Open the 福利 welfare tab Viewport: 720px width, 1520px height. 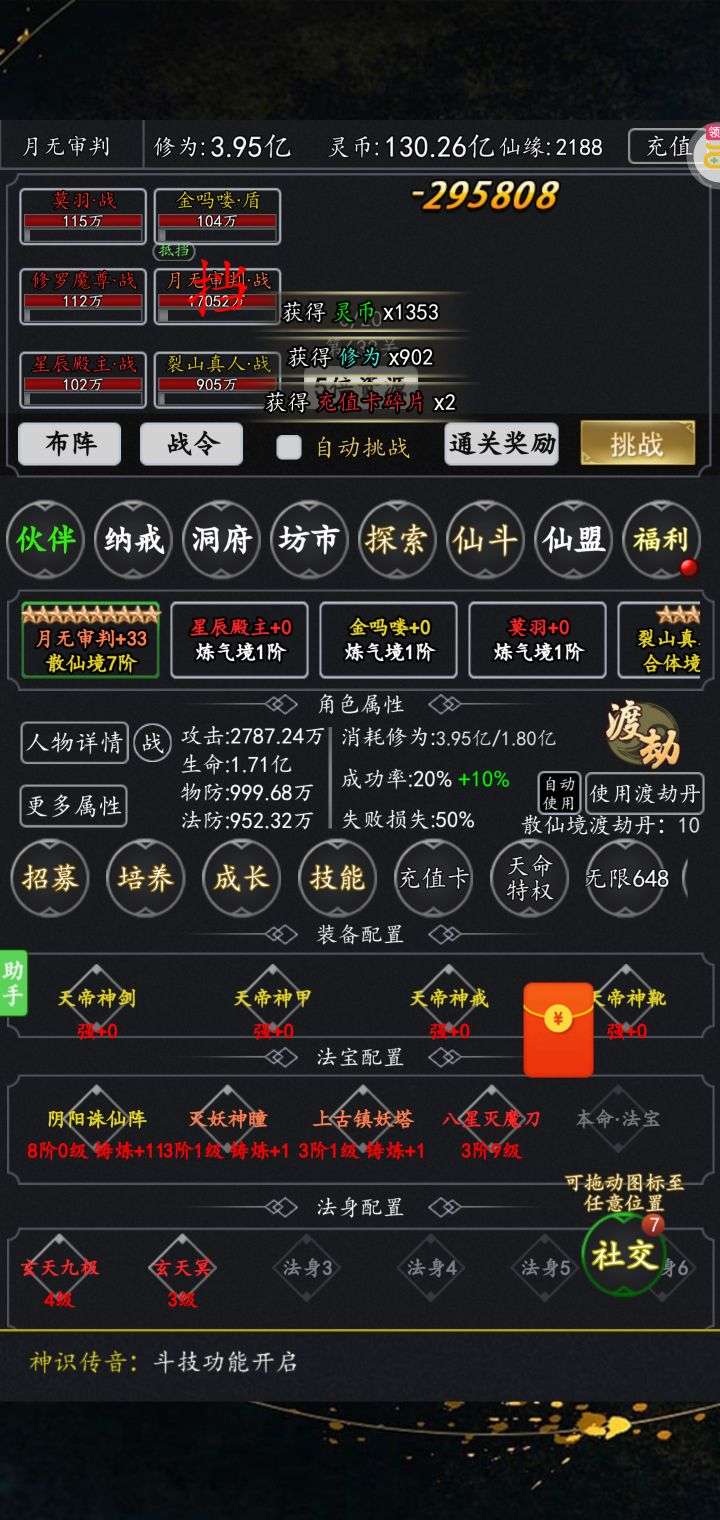point(660,540)
